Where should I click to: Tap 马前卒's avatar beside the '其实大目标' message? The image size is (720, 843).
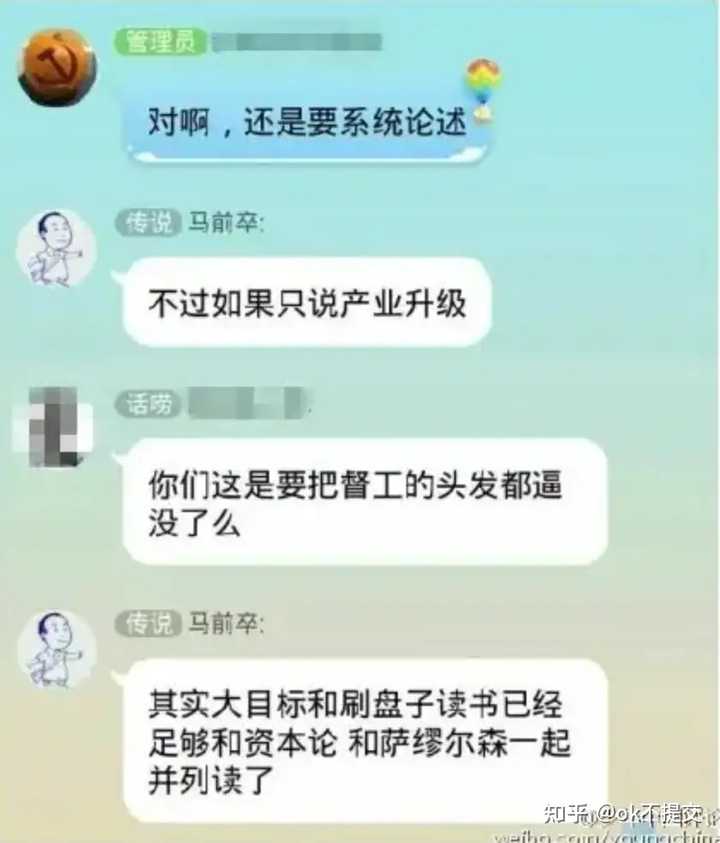coord(56,649)
